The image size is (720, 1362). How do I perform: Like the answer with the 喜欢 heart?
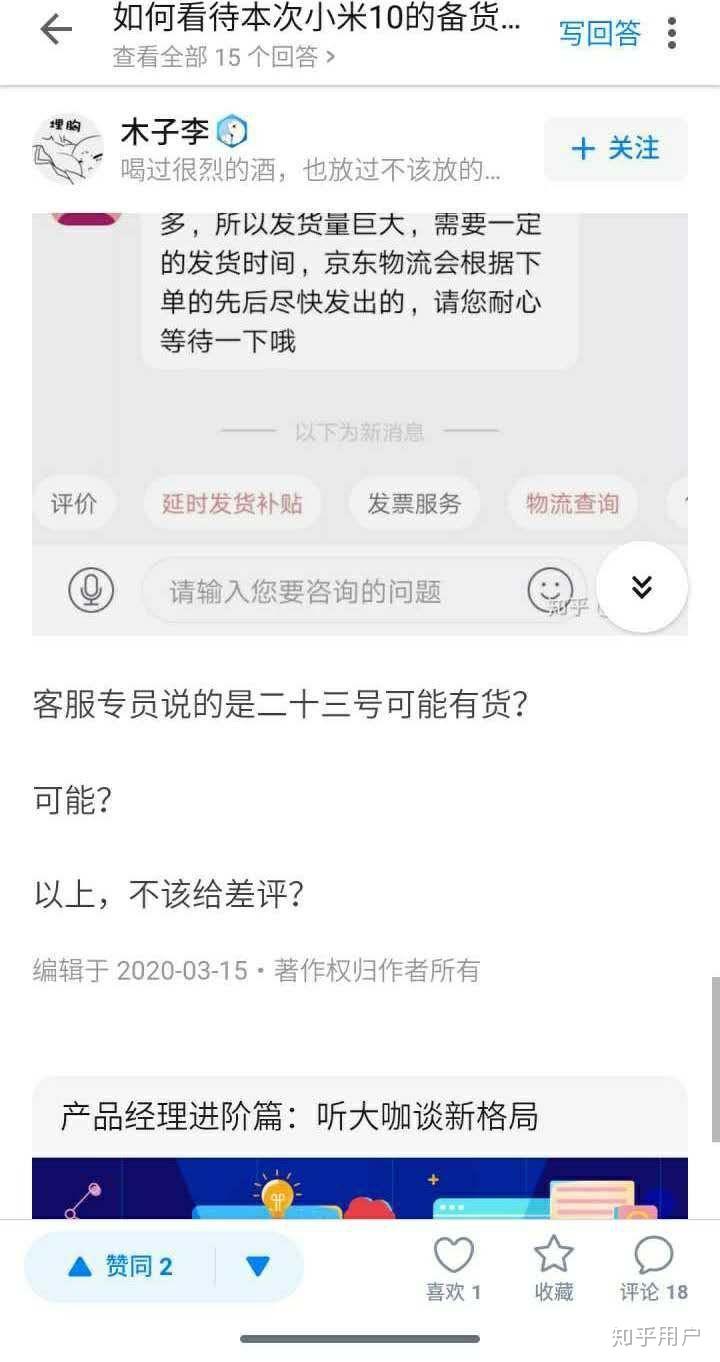pyautogui.click(x=454, y=1268)
